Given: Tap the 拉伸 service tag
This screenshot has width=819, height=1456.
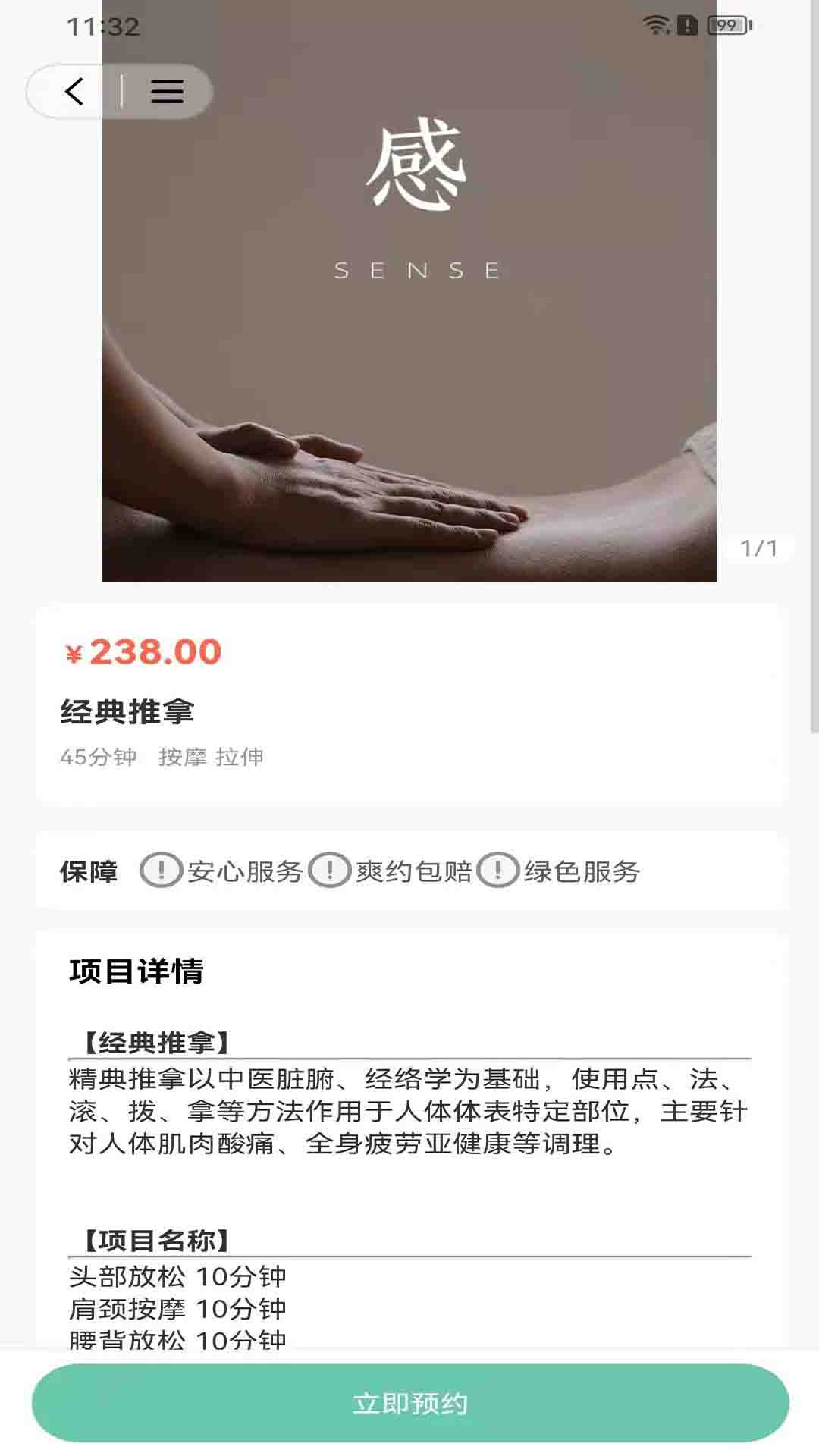Looking at the screenshot, I should (243, 756).
